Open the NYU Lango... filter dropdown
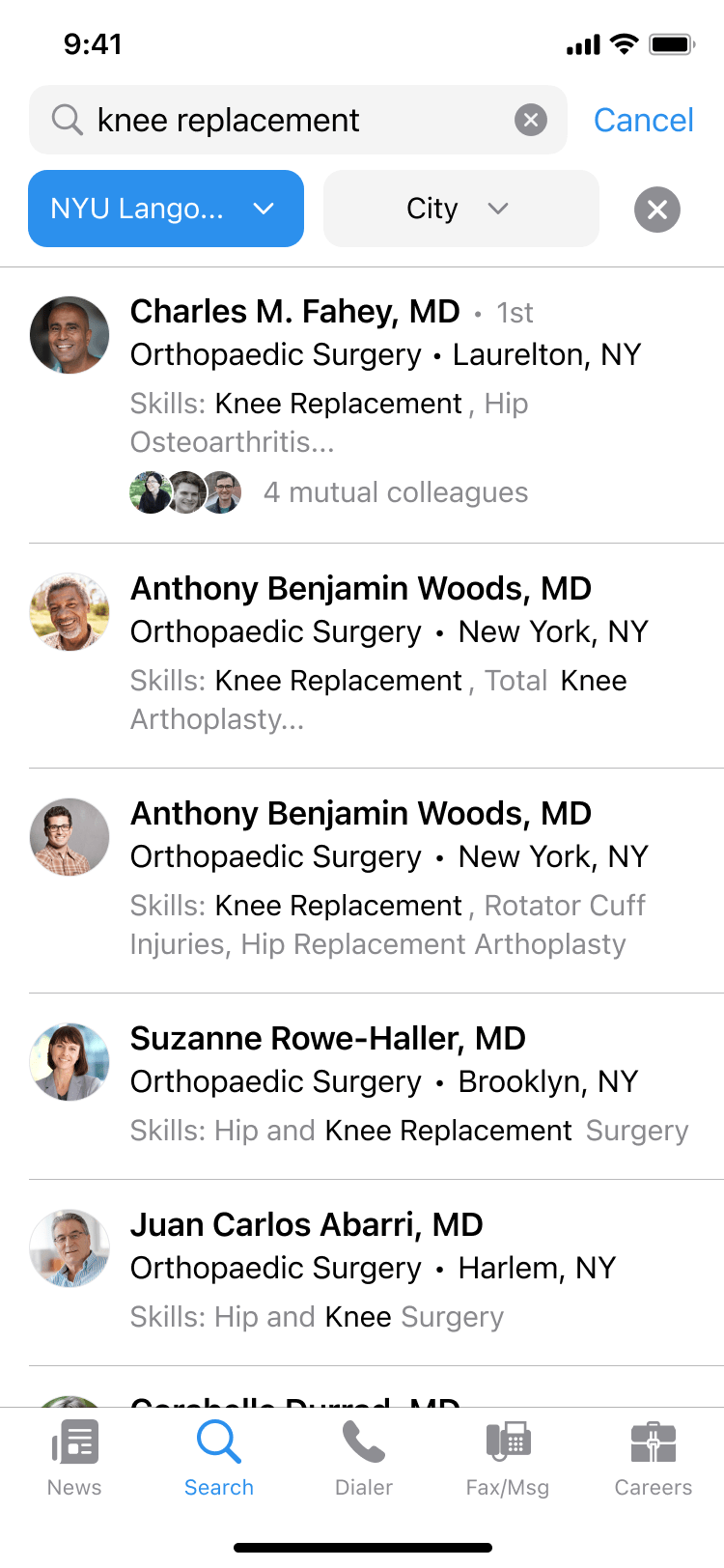 click(x=166, y=209)
